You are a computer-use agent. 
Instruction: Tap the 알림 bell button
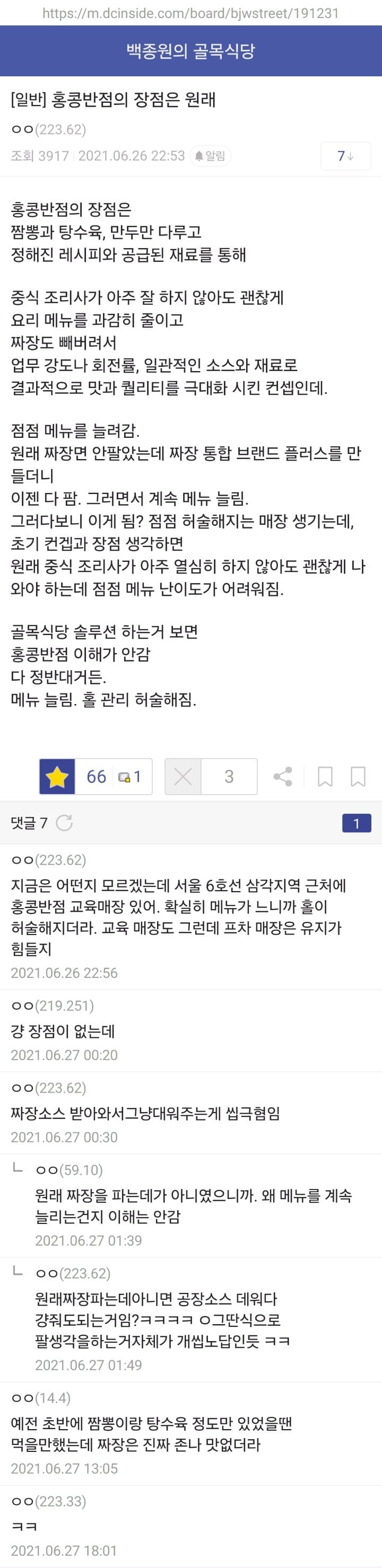pyautogui.click(x=210, y=156)
